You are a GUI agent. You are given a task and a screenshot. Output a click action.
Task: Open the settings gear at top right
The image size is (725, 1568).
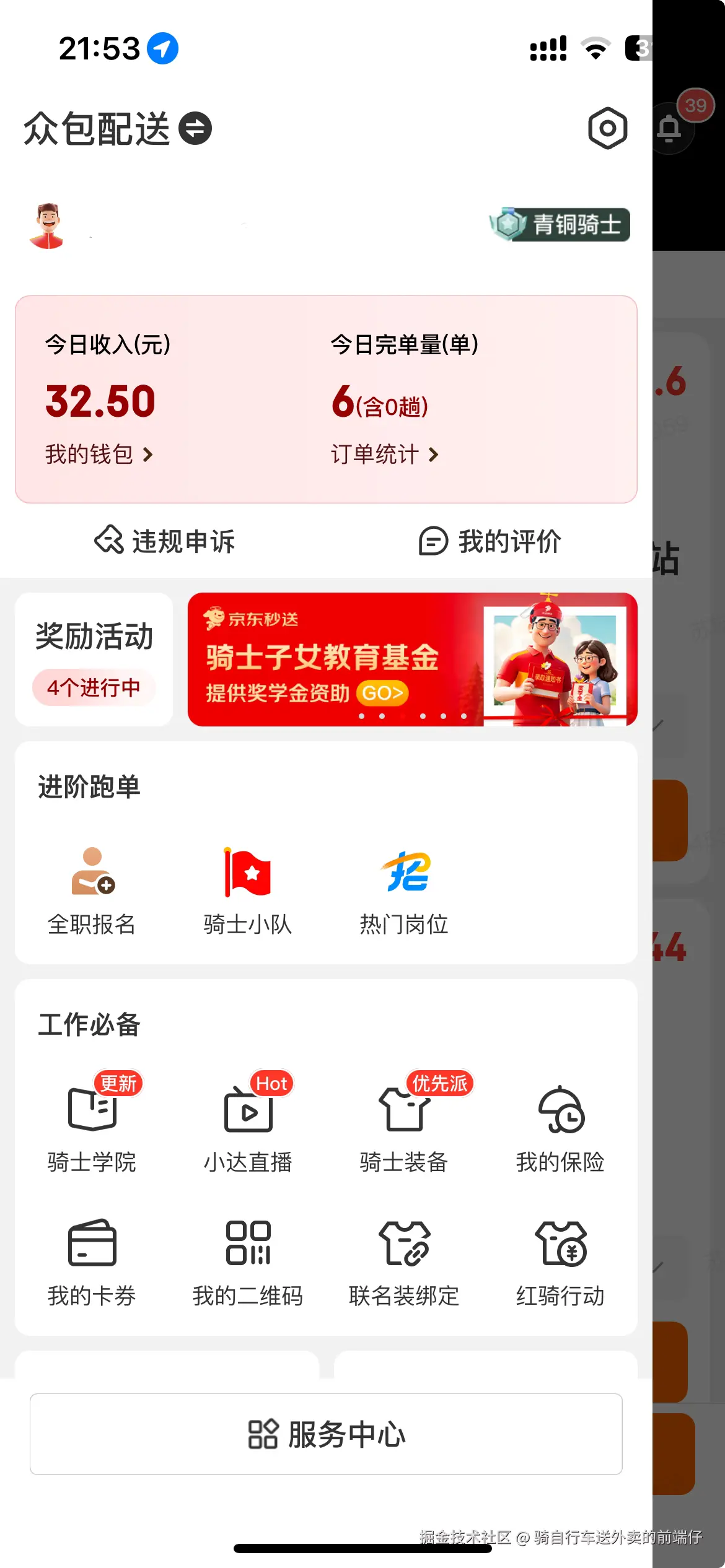click(x=608, y=129)
